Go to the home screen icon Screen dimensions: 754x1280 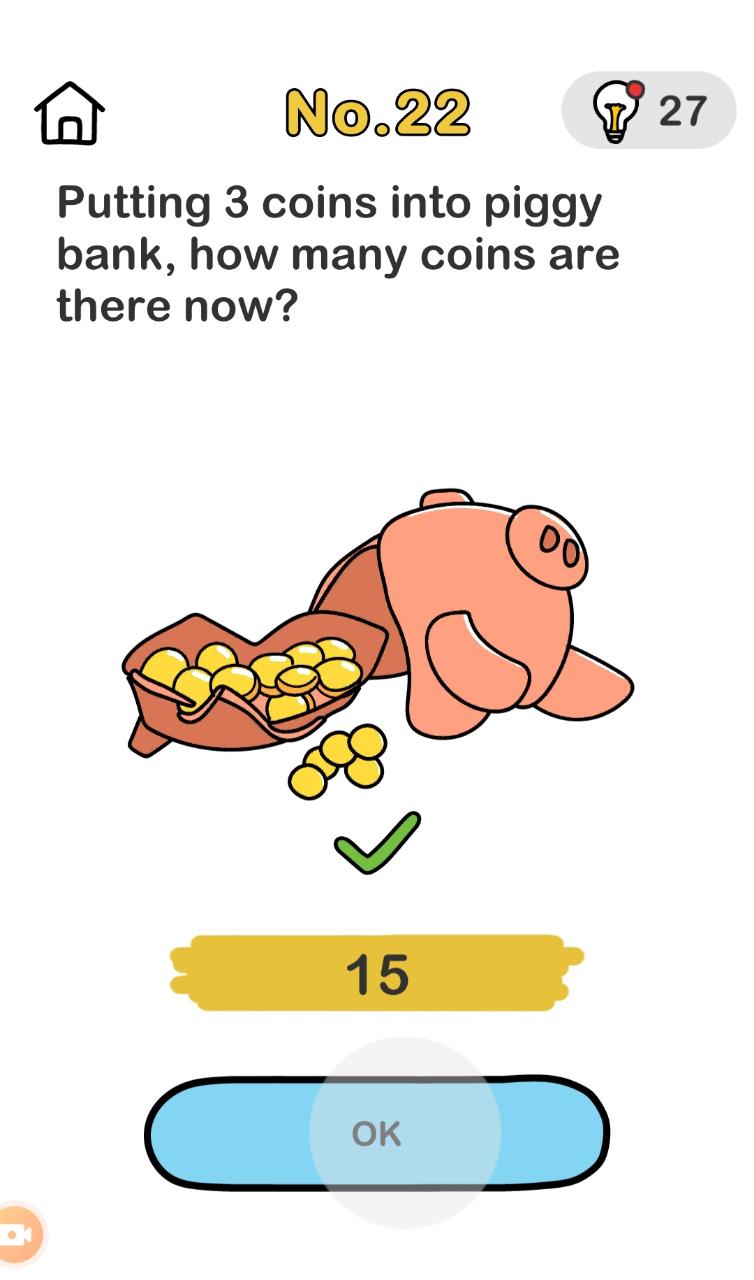70,112
